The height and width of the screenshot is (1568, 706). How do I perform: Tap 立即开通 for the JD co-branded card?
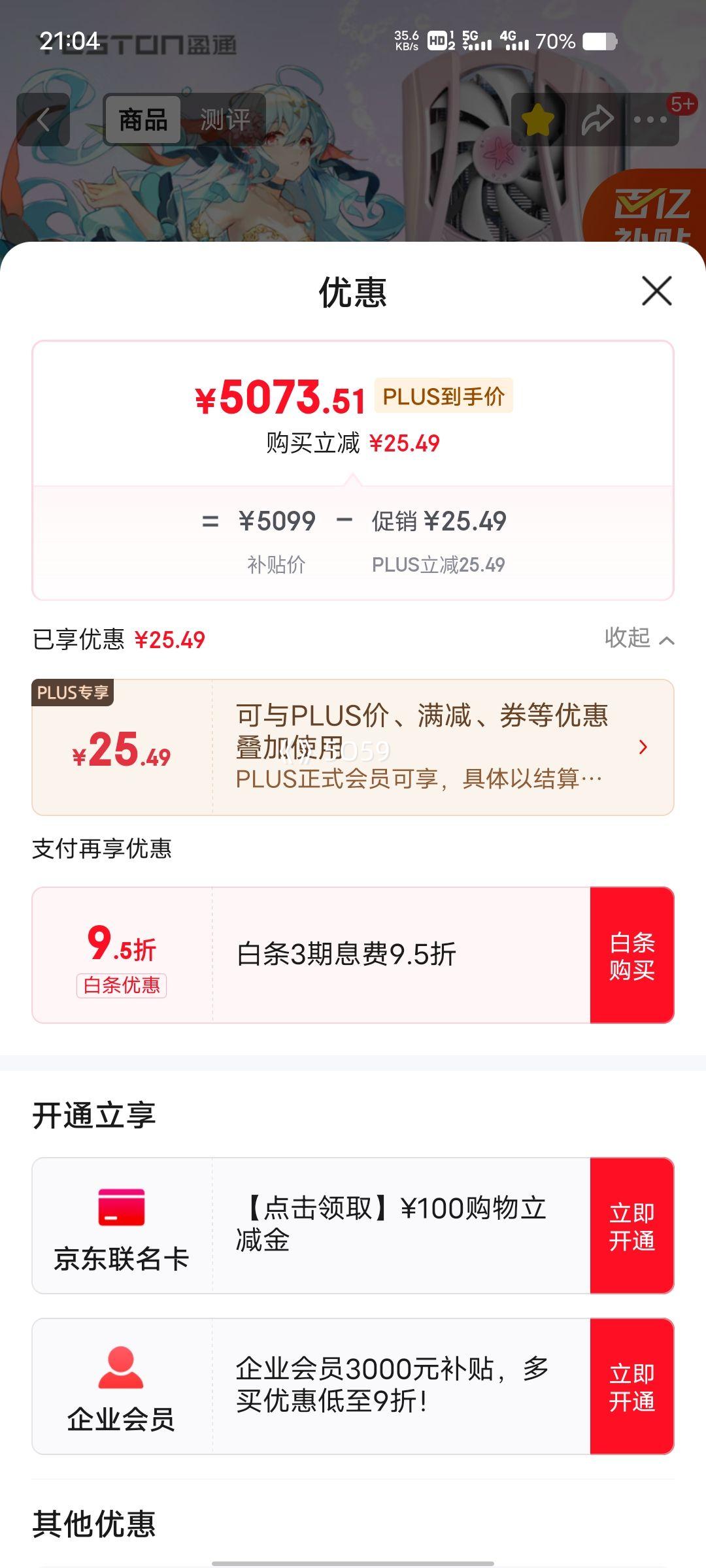[631, 1226]
